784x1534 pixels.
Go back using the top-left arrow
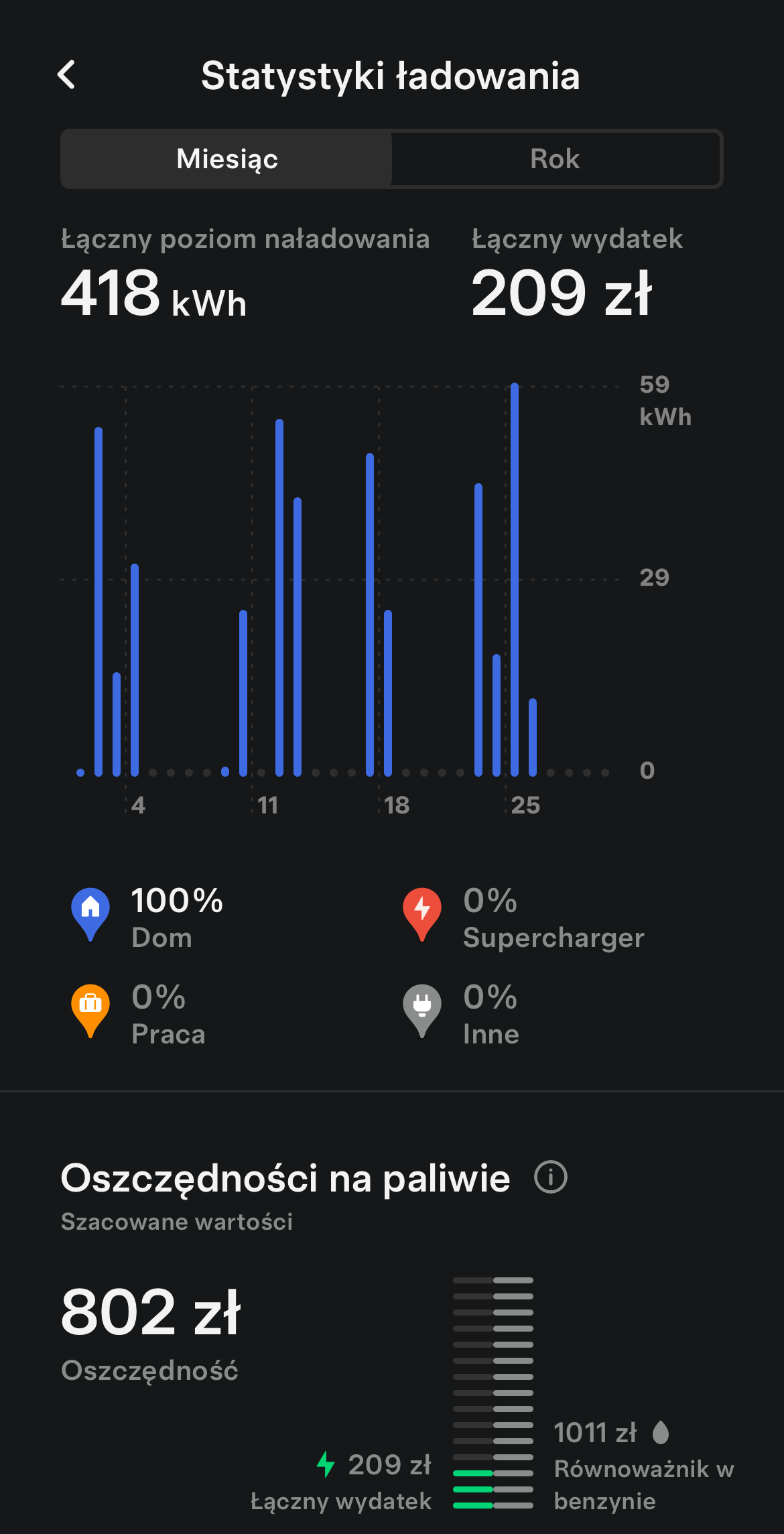pyautogui.click(x=66, y=75)
